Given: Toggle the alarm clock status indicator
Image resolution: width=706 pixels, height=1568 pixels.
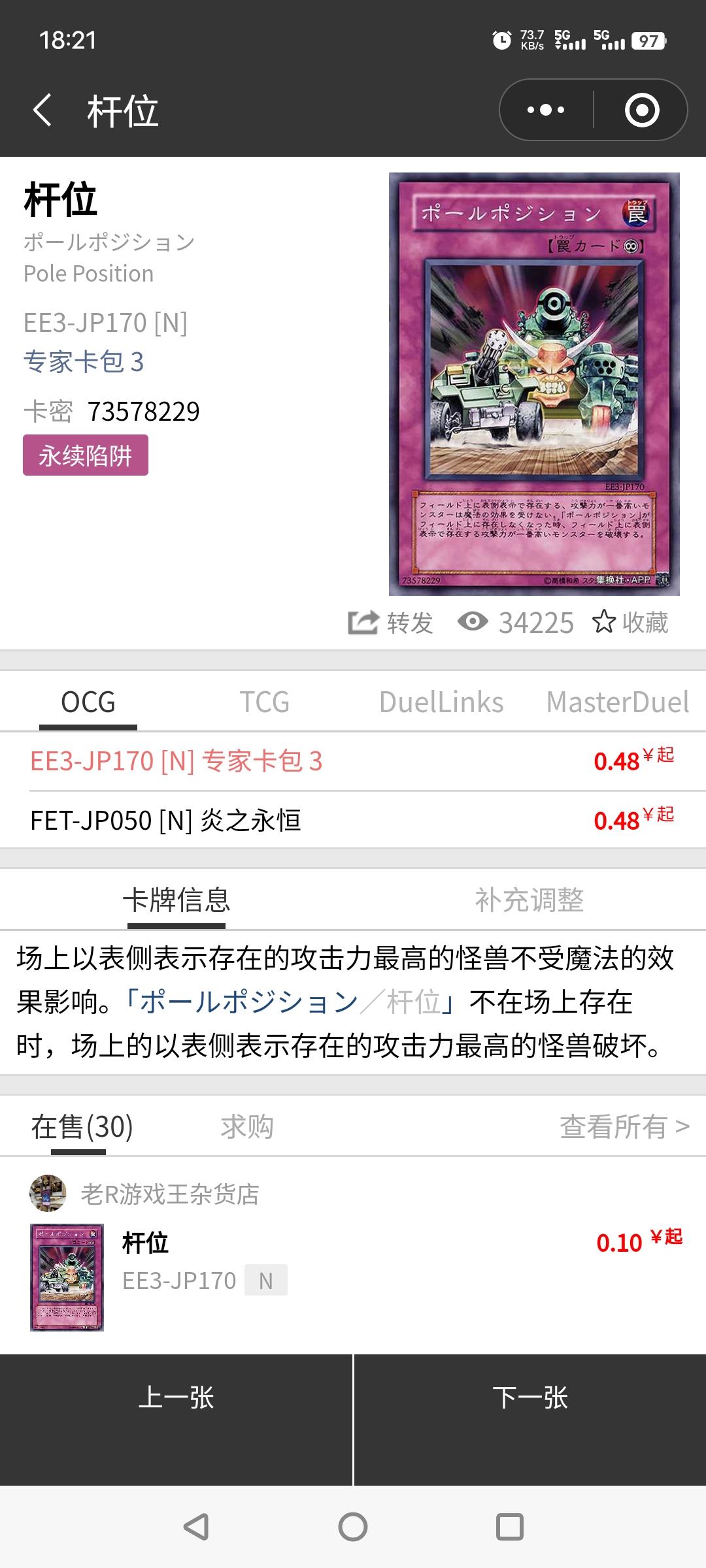Looking at the screenshot, I should pos(501,41).
